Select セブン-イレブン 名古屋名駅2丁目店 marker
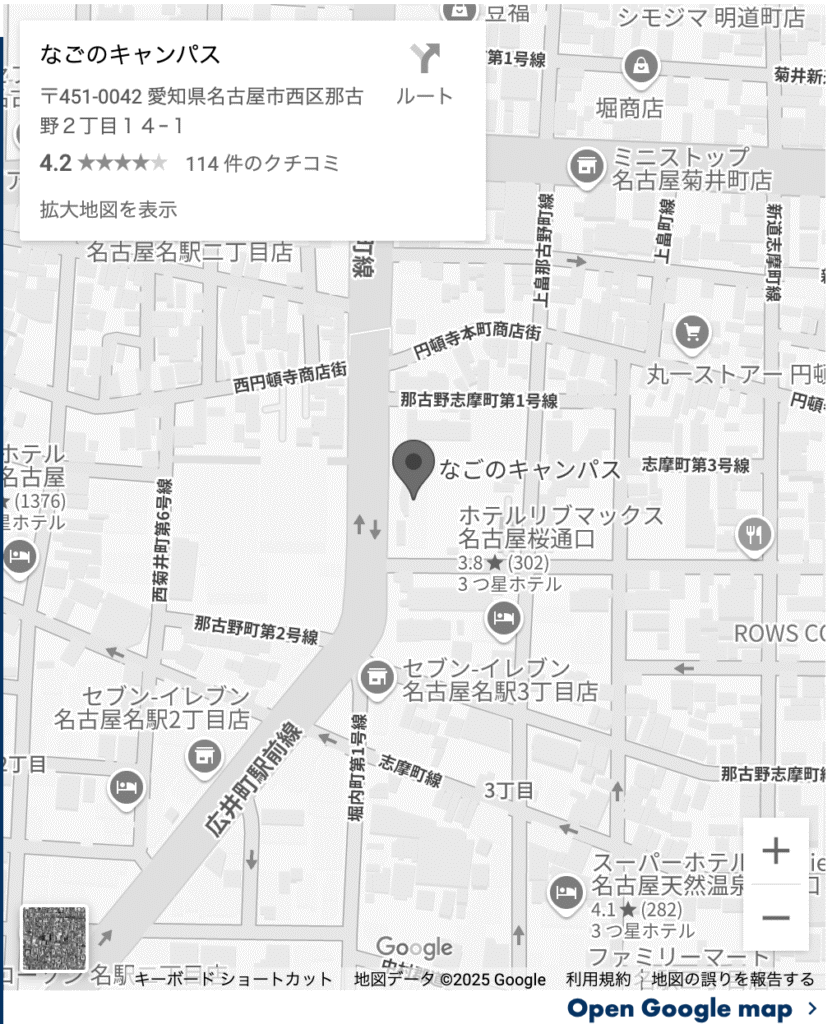Viewport: 832px width, 1024px height. pyautogui.click(x=205, y=756)
